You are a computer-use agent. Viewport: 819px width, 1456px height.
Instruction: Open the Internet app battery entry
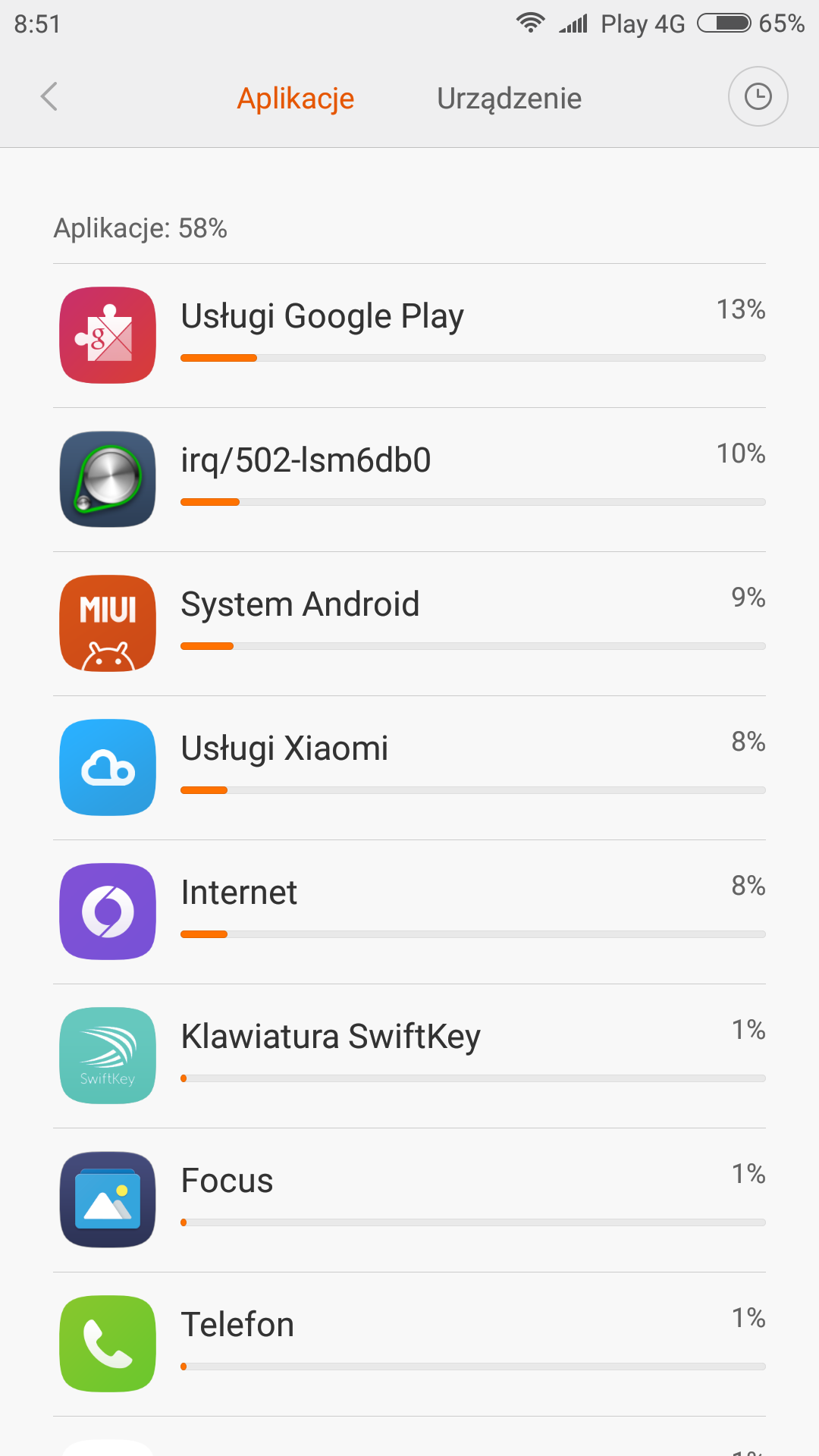409,912
